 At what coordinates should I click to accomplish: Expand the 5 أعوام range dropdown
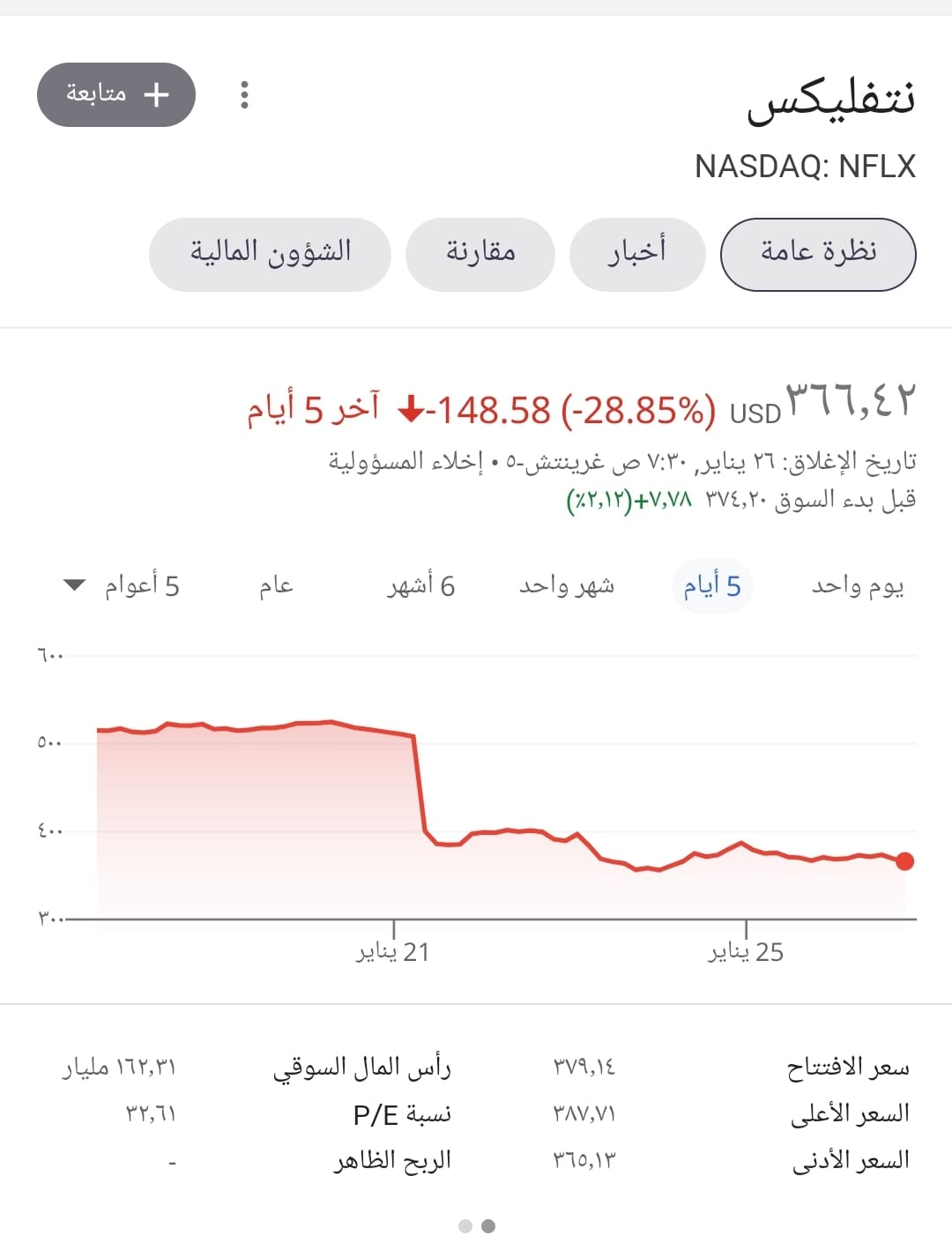(123, 586)
